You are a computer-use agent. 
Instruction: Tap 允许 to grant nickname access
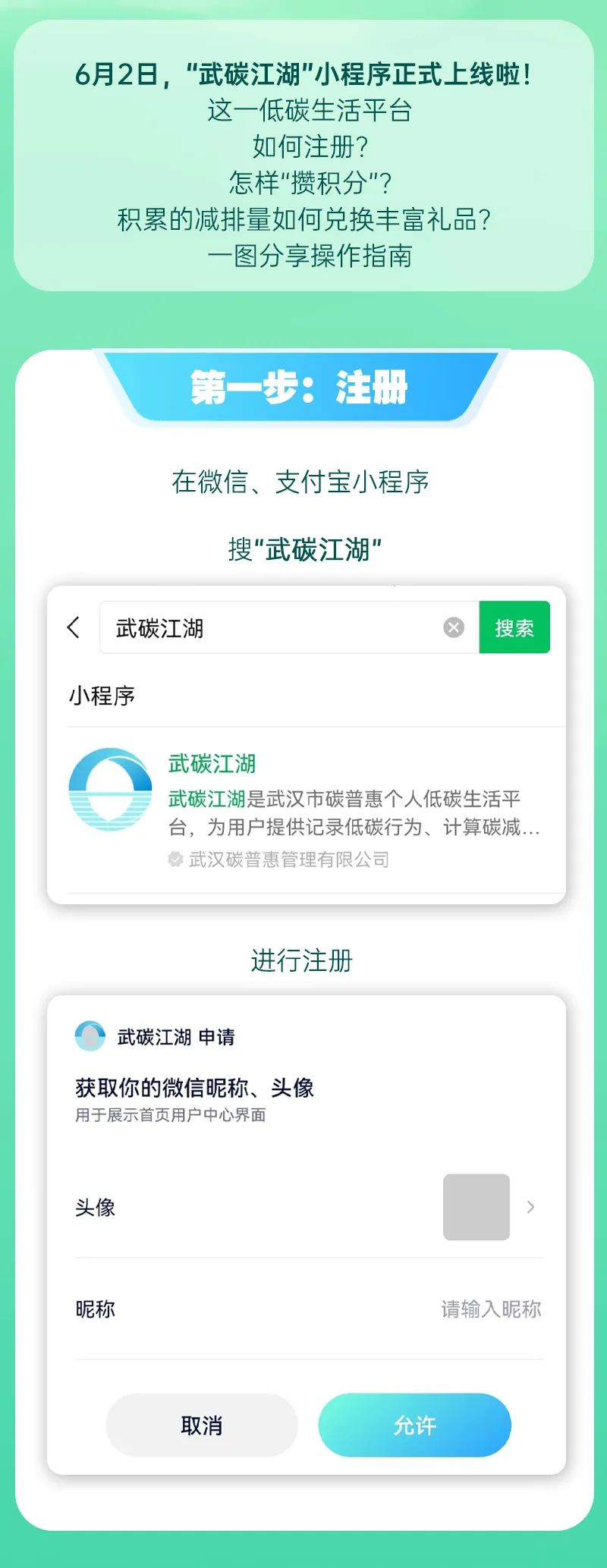point(414,1426)
